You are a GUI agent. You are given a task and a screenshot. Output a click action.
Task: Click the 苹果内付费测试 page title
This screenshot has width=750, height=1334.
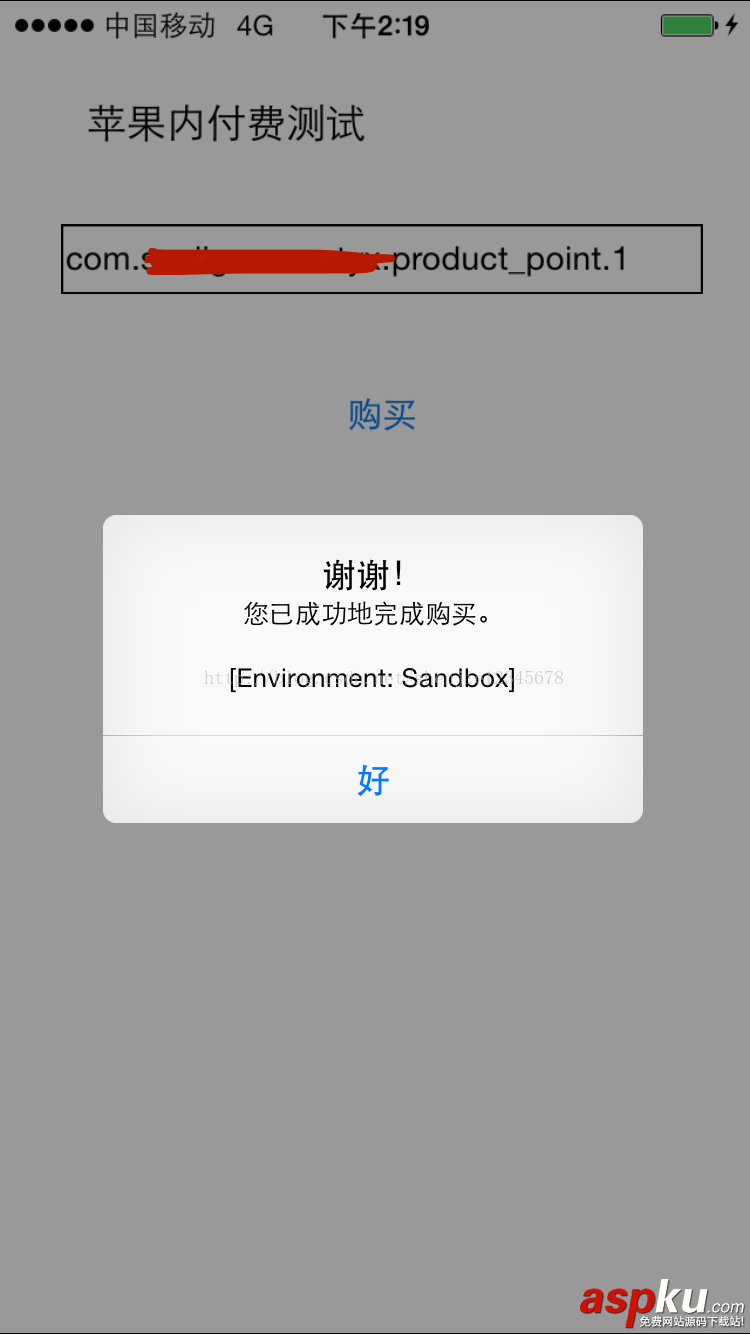227,122
